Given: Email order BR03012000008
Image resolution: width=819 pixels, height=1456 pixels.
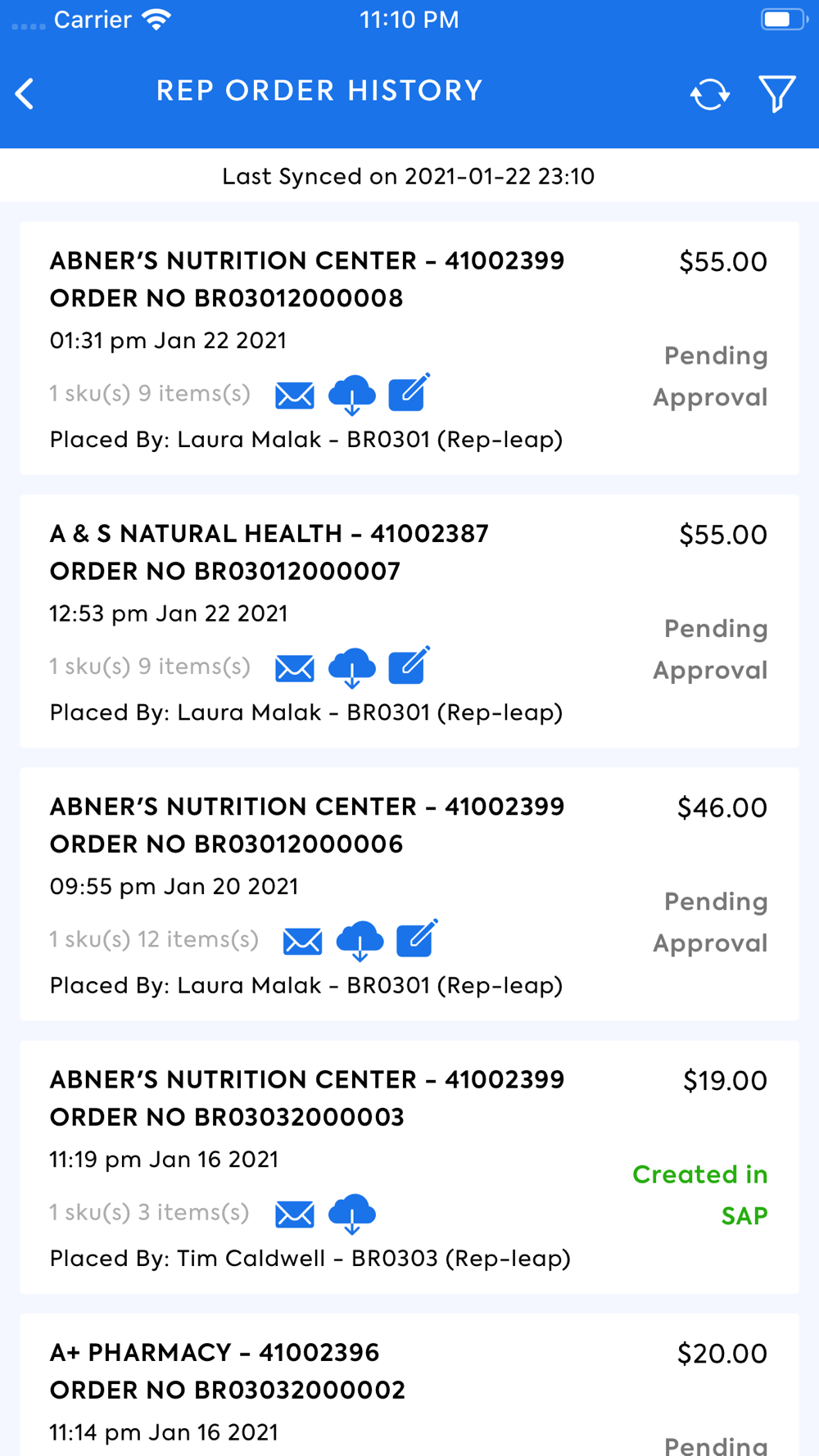Looking at the screenshot, I should (x=295, y=395).
